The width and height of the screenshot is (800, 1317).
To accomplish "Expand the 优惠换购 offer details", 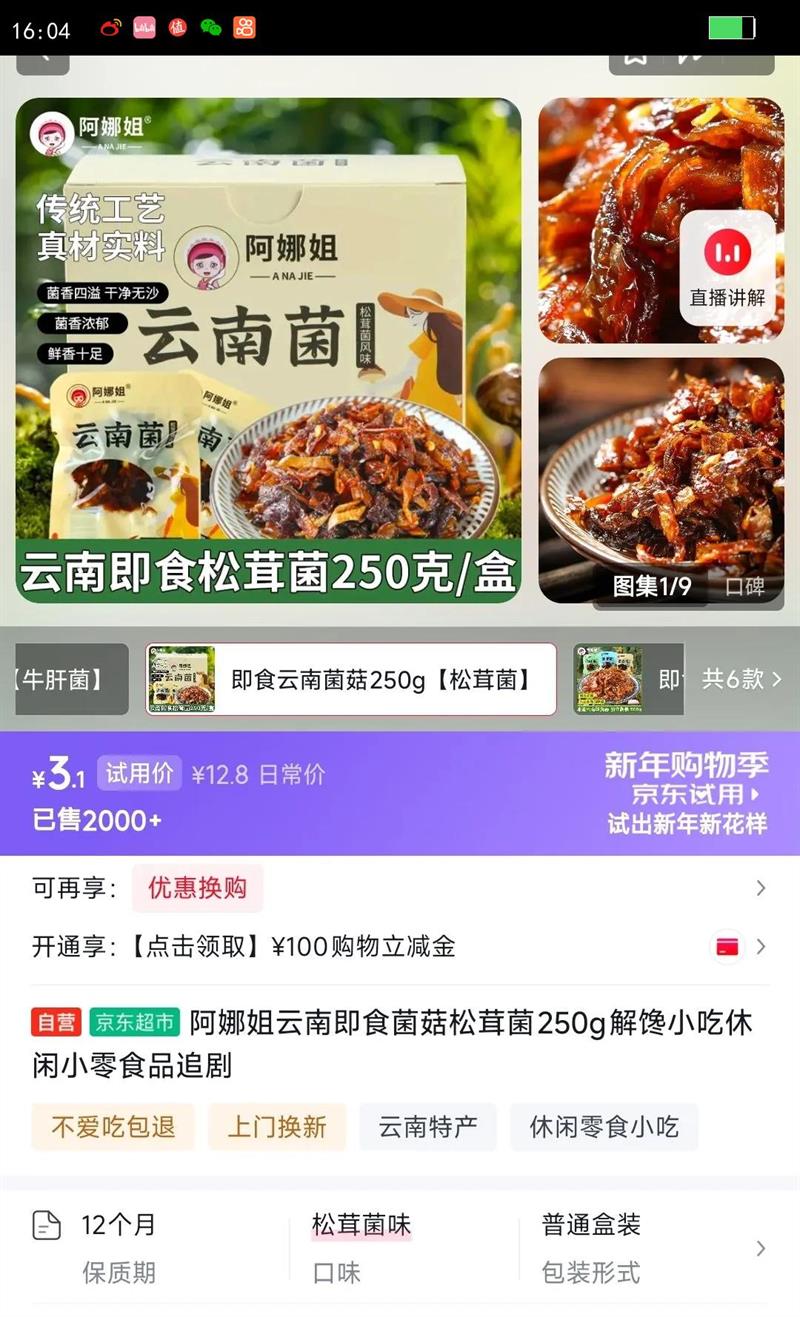I will coord(197,888).
